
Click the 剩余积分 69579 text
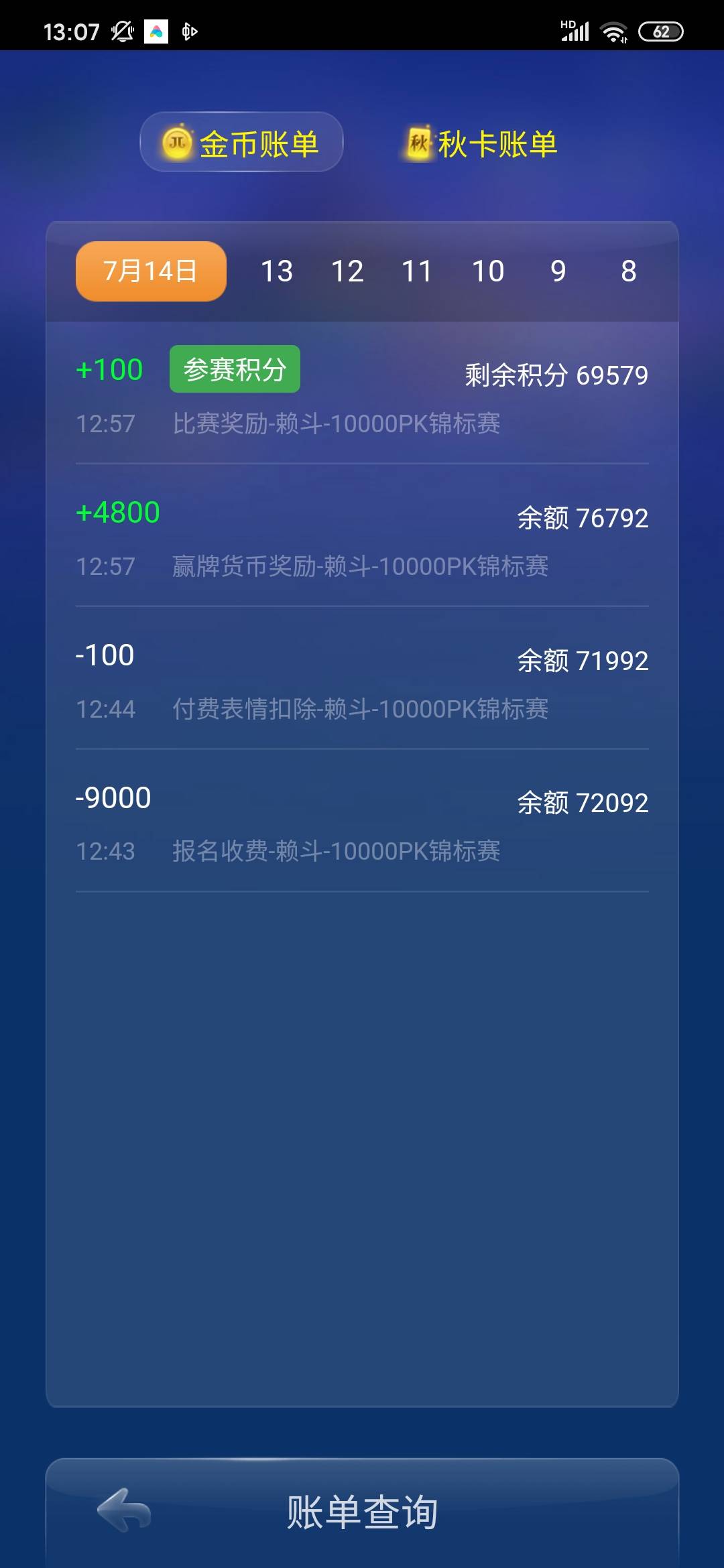point(556,375)
